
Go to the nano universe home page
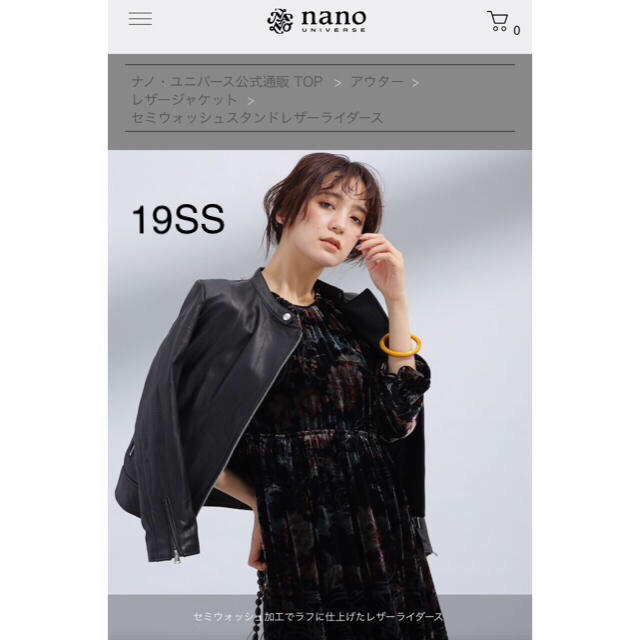[317, 20]
